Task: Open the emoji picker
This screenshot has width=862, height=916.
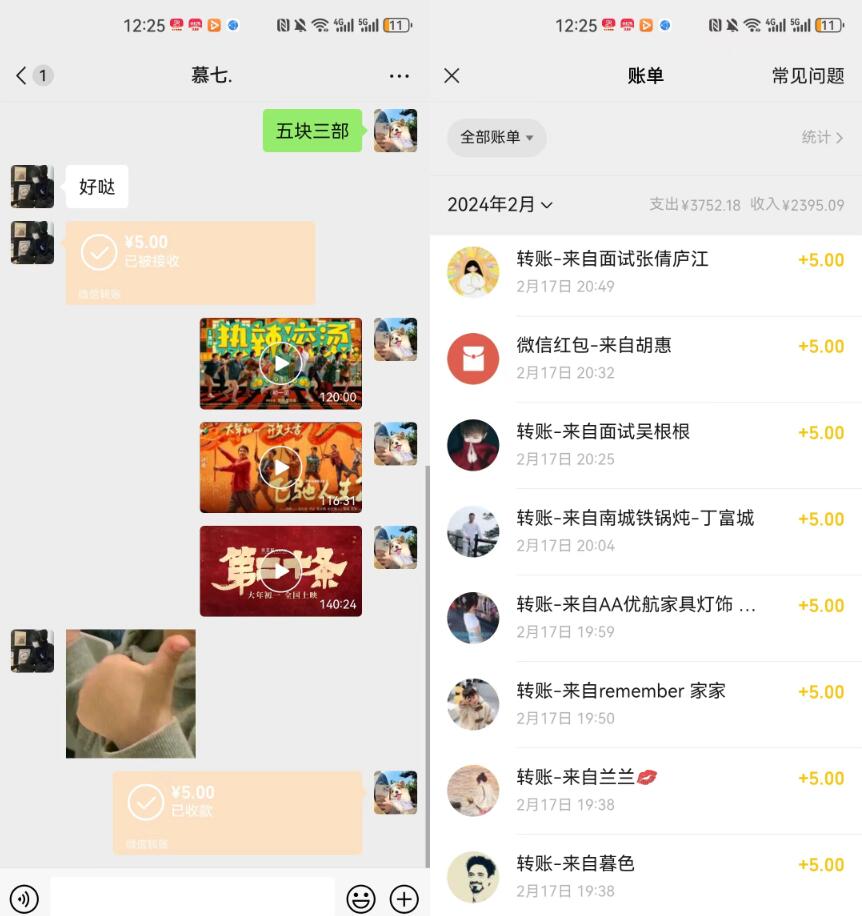Action: pyautogui.click(x=361, y=898)
